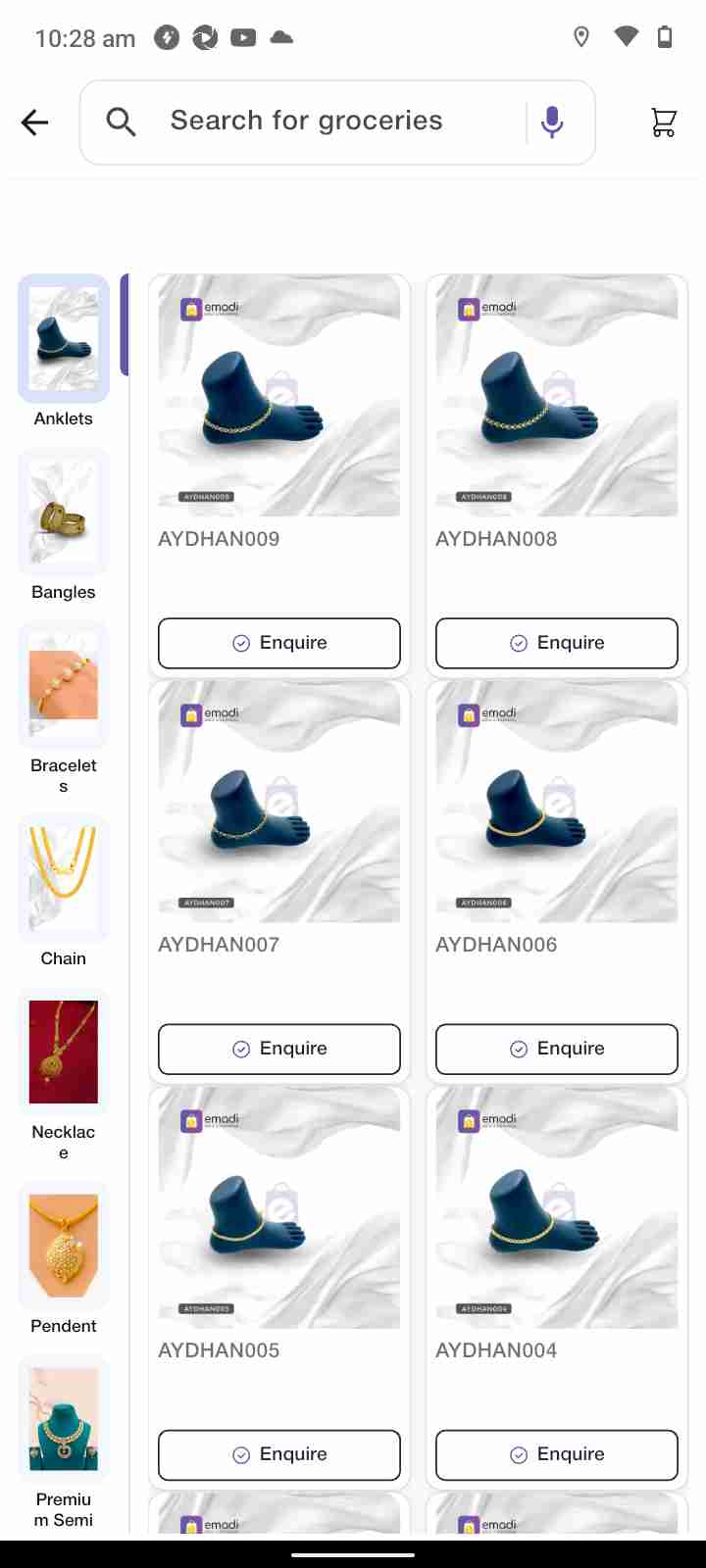Open the AYDHAN005 product image
The height and width of the screenshot is (1568, 706).
pyautogui.click(x=279, y=1207)
